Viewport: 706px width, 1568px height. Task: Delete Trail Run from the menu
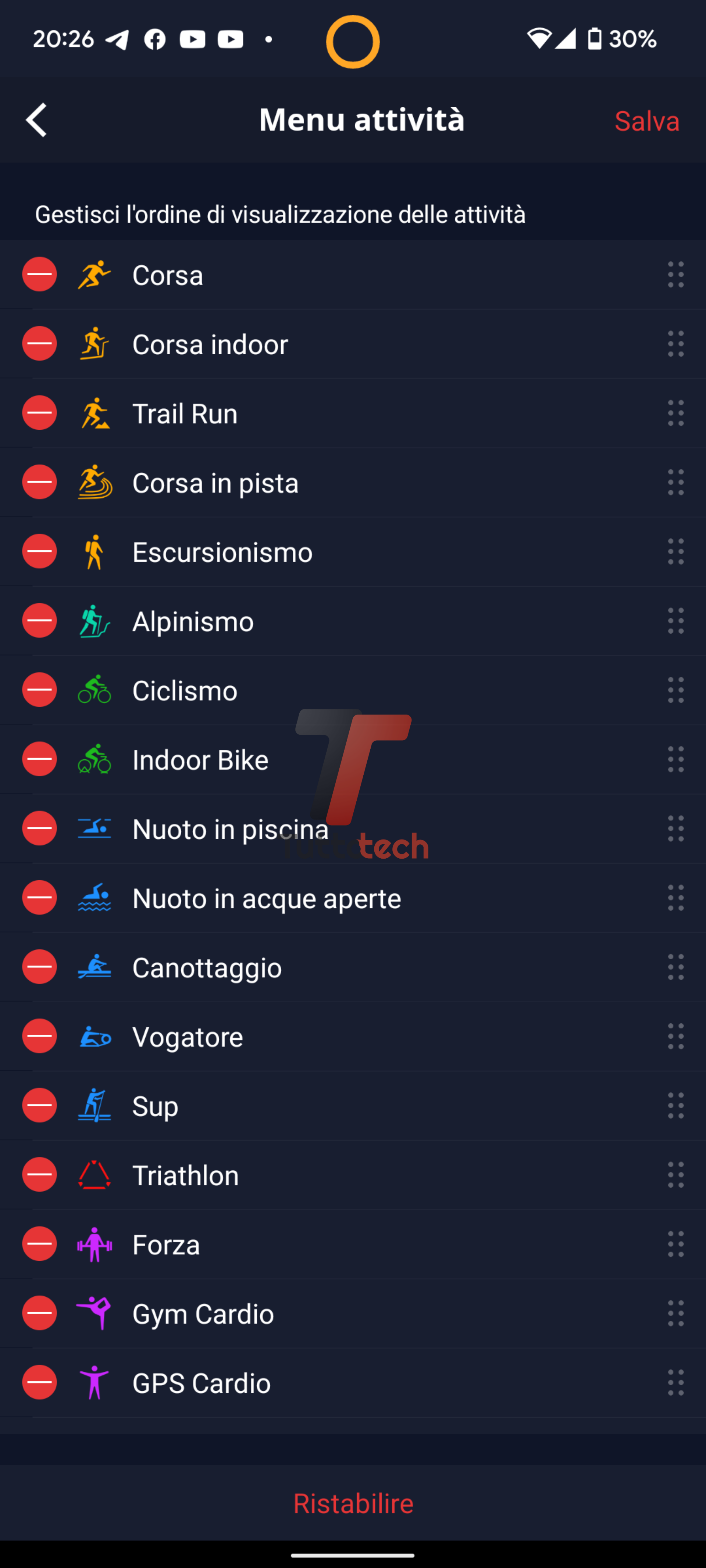[x=40, y=413]
